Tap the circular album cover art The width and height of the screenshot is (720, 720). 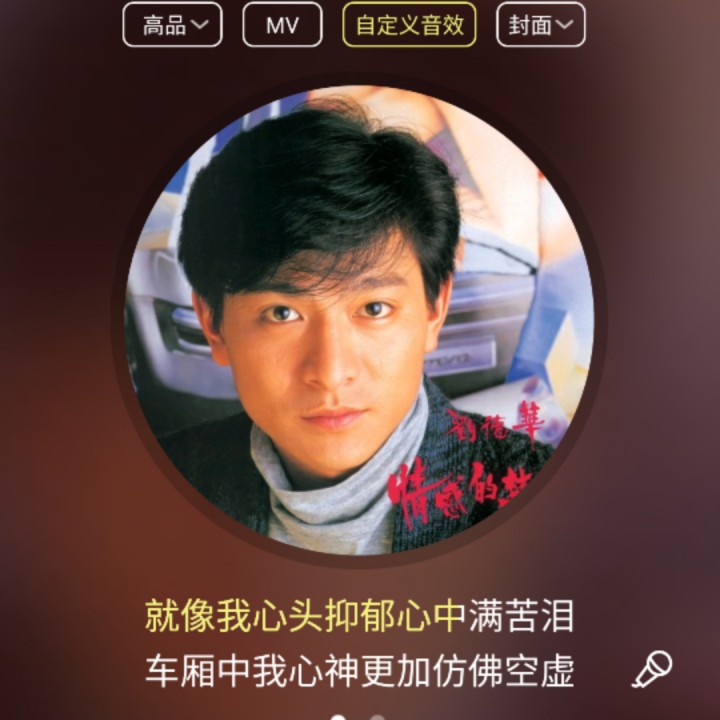(x=359, y=320)
